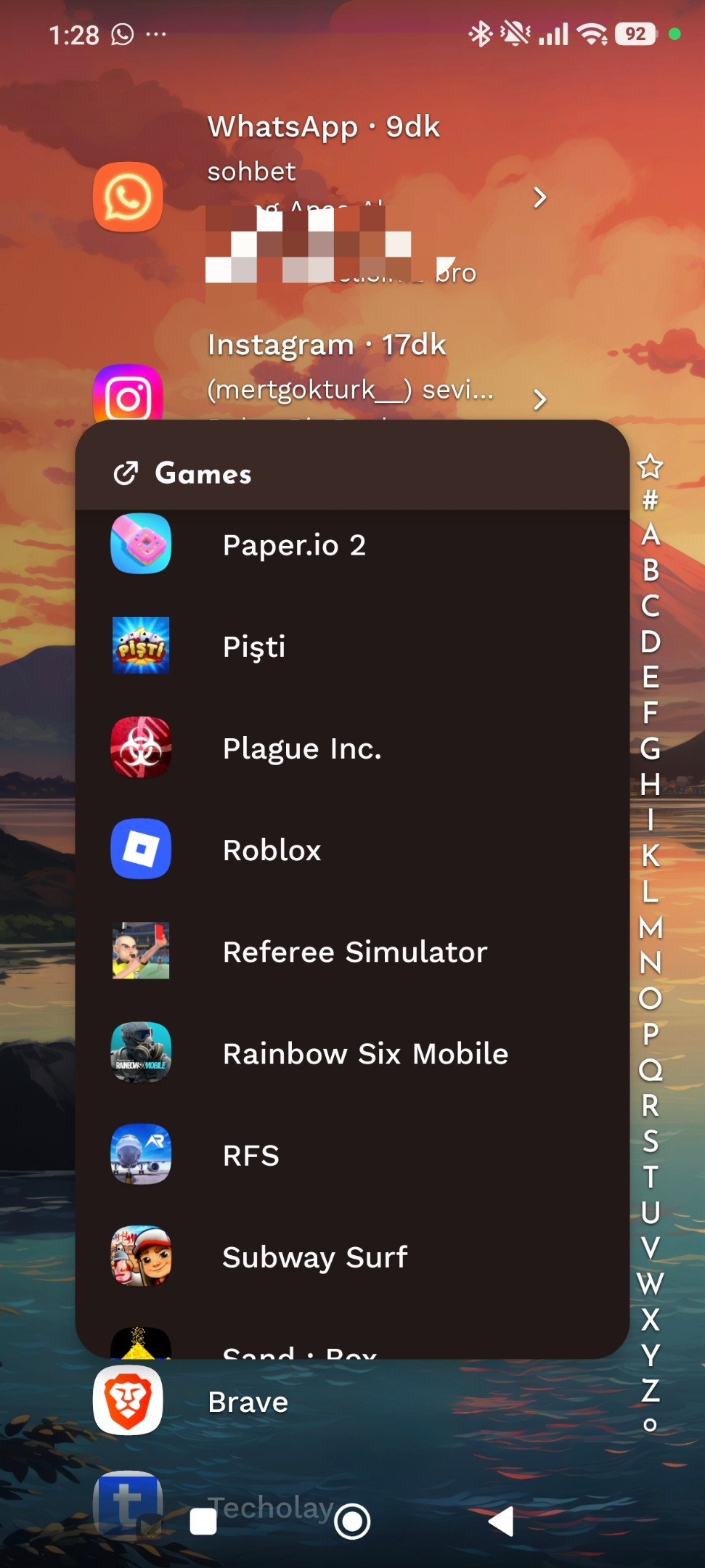Launch Roblox from the Games list

pyautogui.click(x=352, y=849)
